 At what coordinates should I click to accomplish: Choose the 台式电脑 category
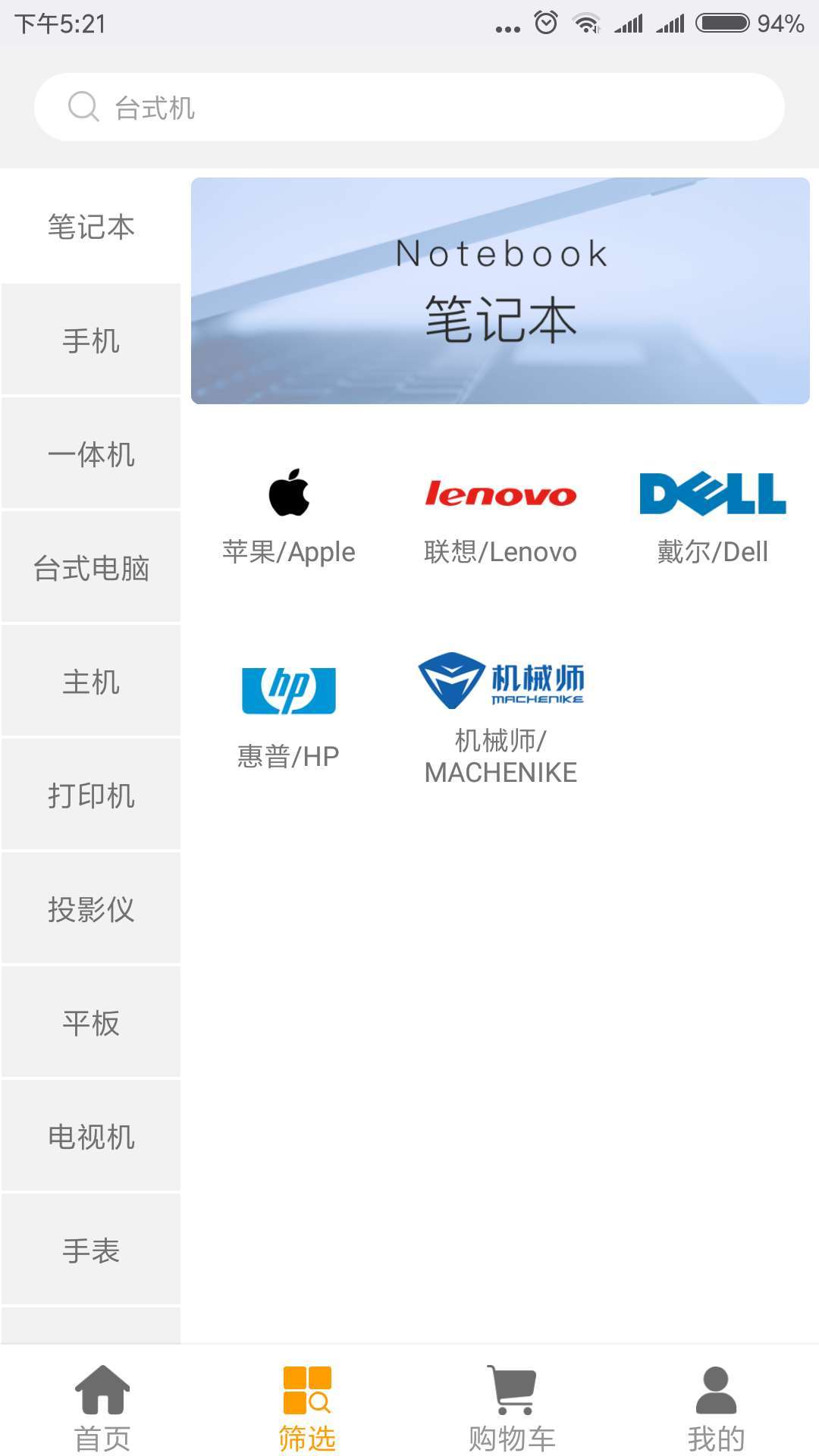91,568
